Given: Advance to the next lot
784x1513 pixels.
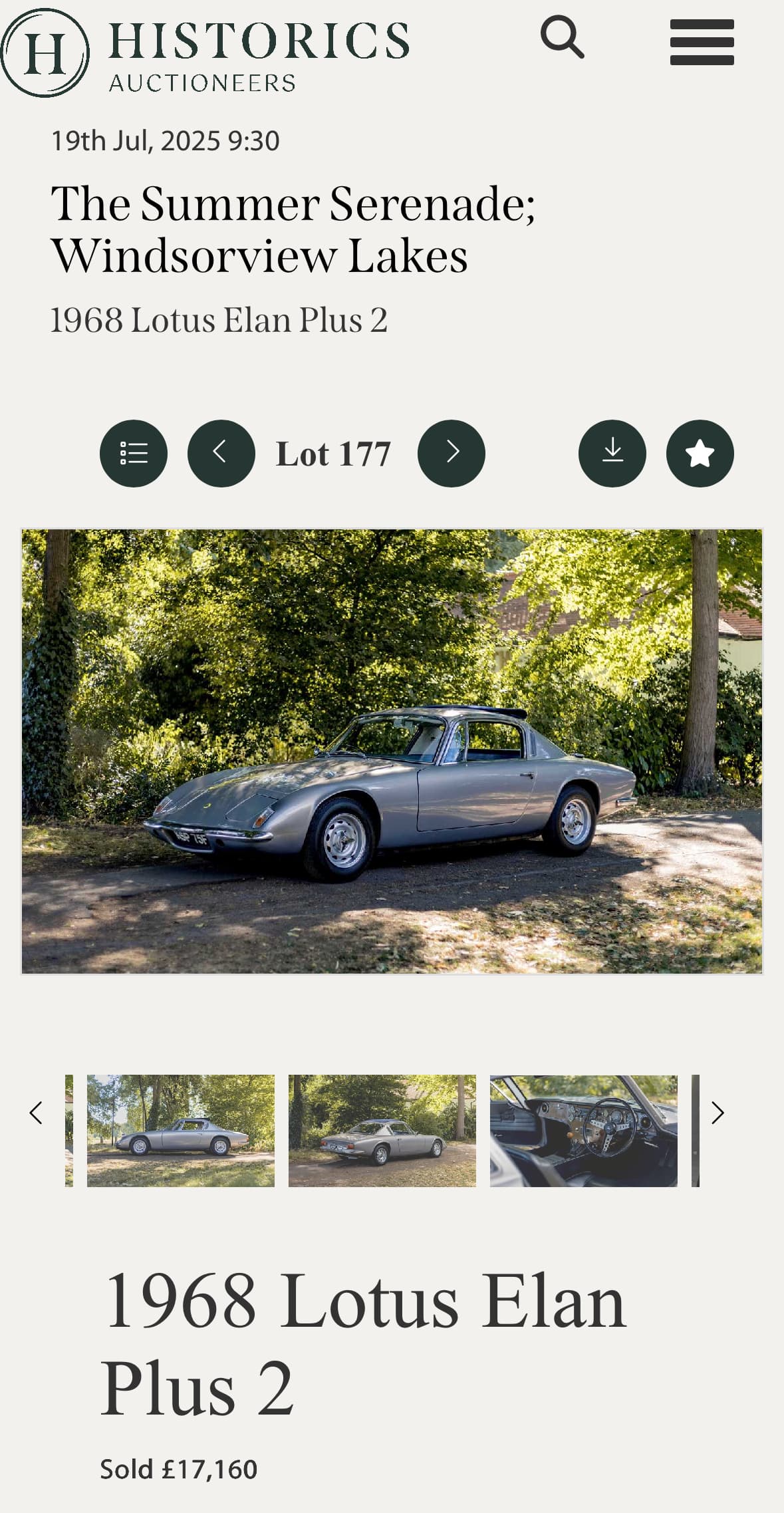Looking at the screenshot, I should (x=451, y=452).
